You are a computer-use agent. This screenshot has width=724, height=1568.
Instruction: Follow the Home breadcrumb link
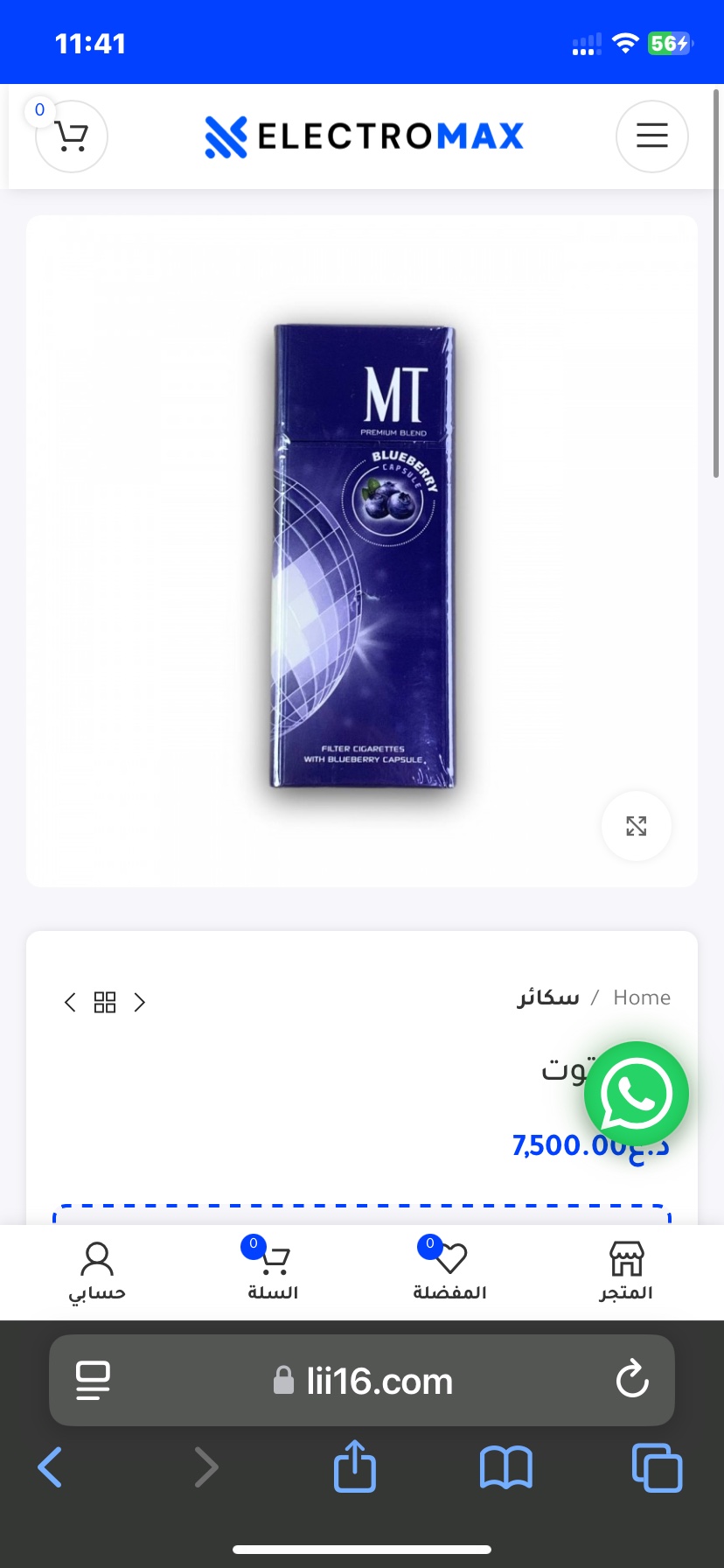click(642, 997)
